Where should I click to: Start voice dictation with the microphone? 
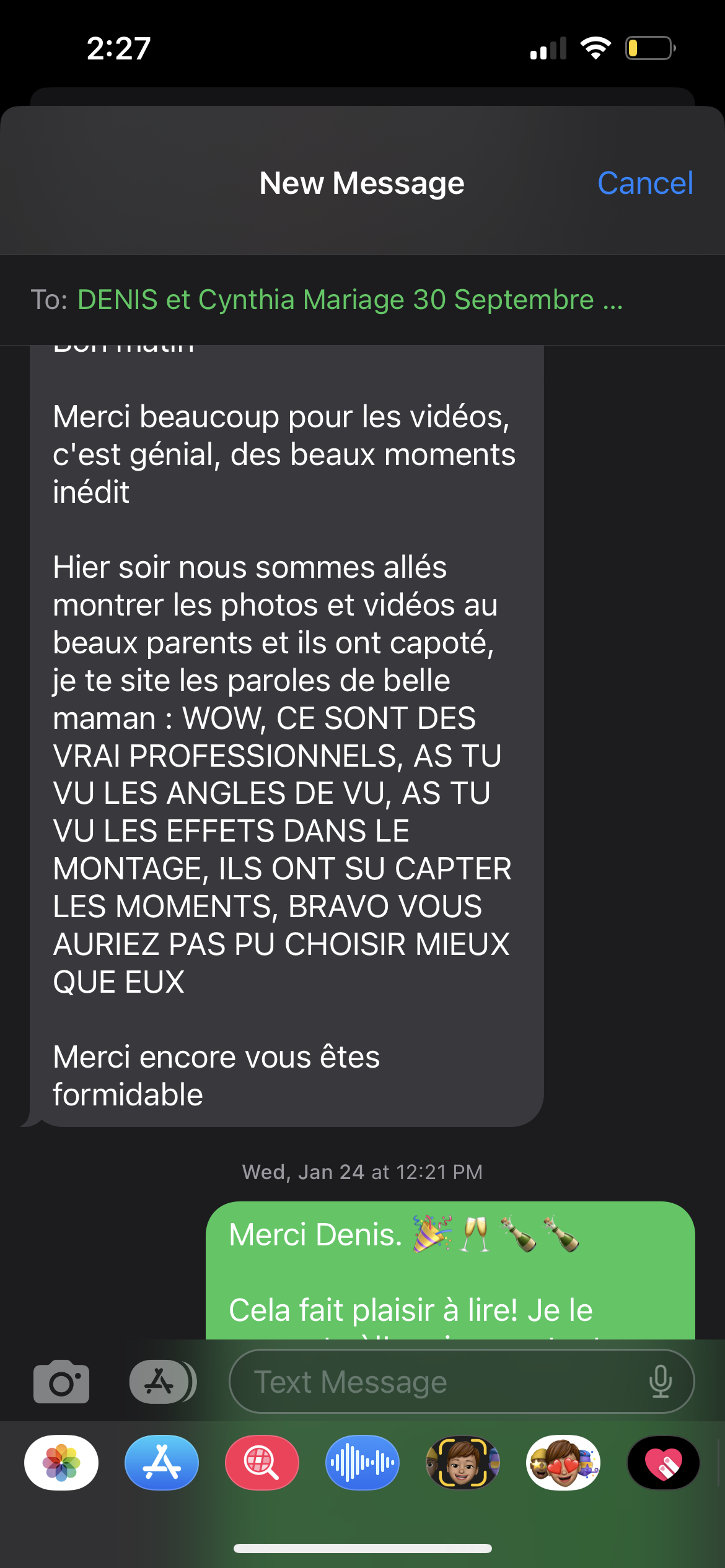(x=661, y=1382)
